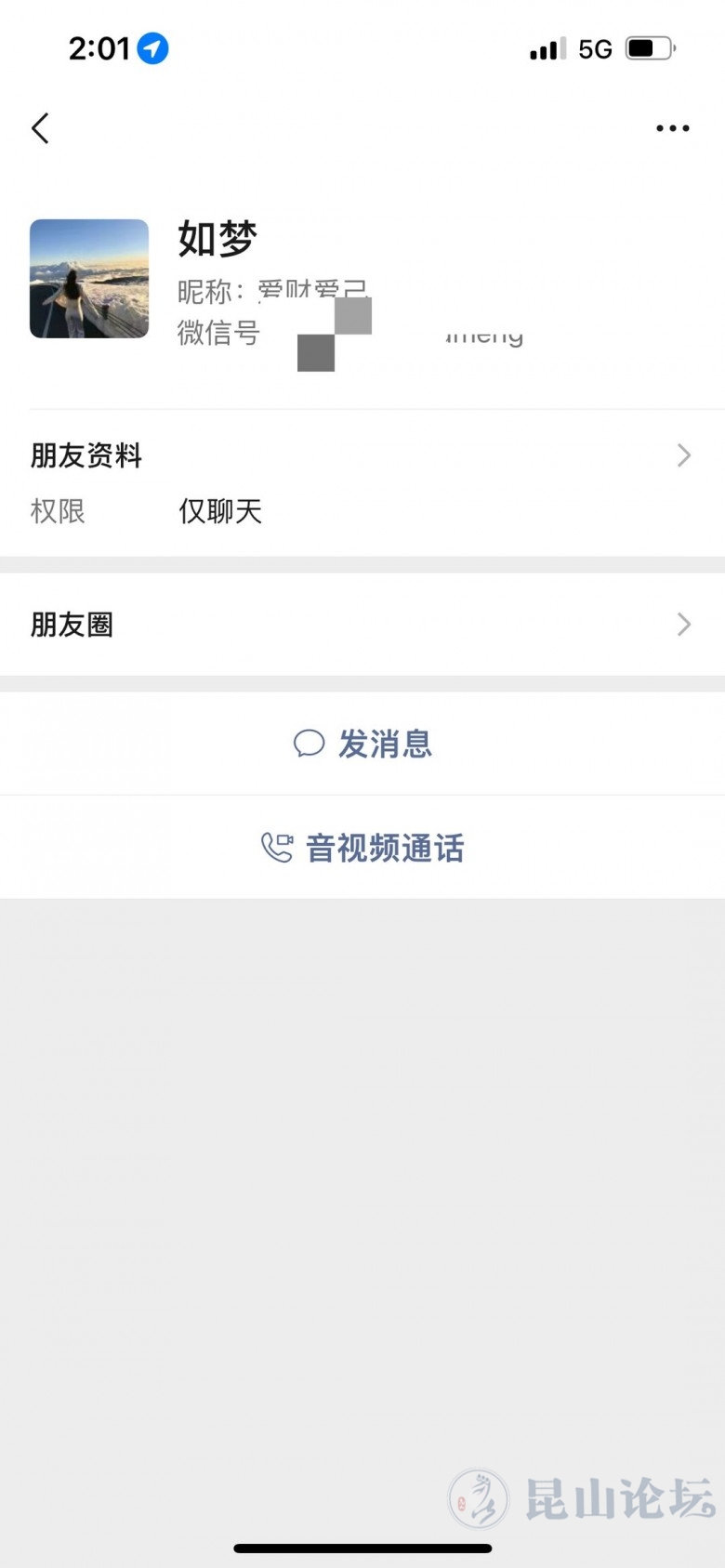Open 如梦's 朋友圈
Viewport: 725px width, 1568px height.
click(362, 625)
